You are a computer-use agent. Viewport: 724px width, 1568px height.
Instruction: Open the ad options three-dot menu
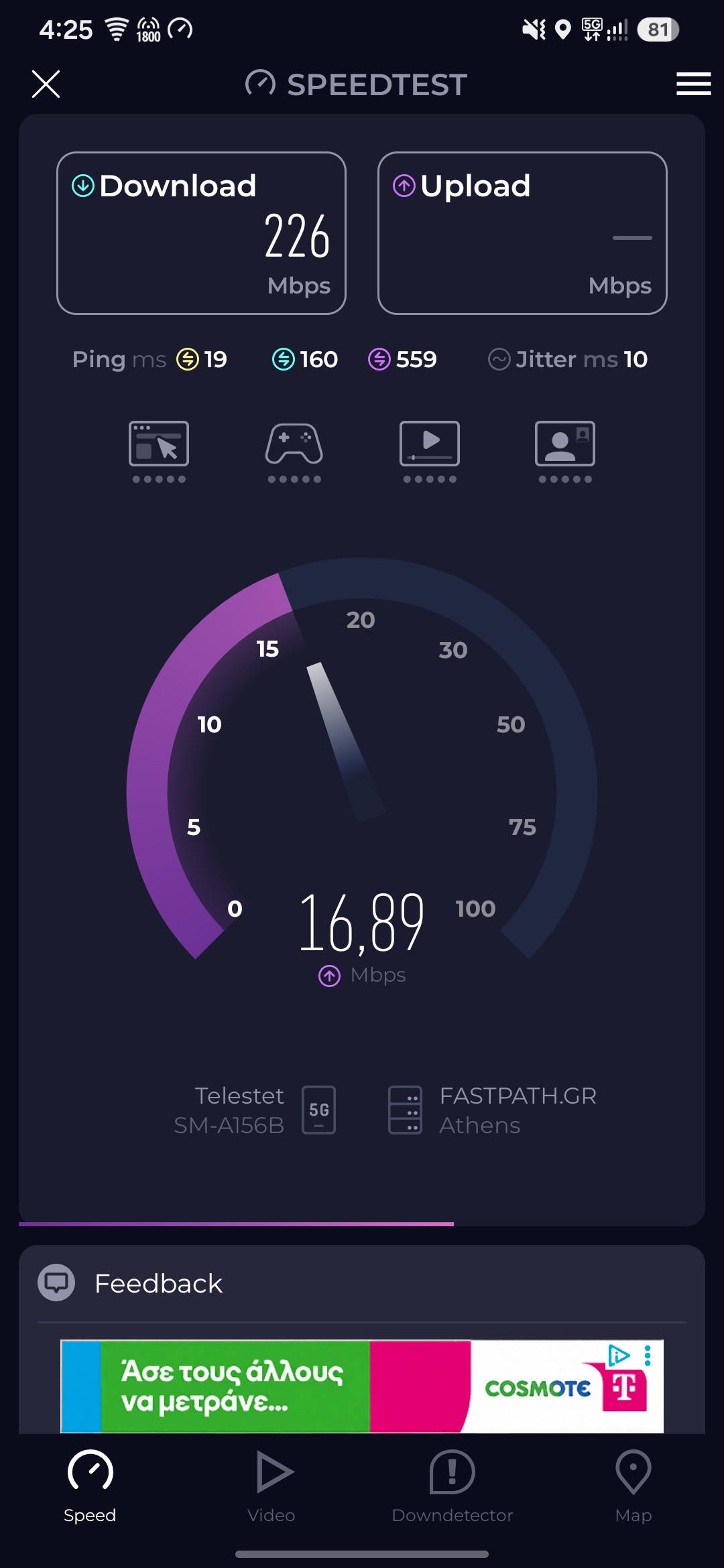tap(648, 1356)
